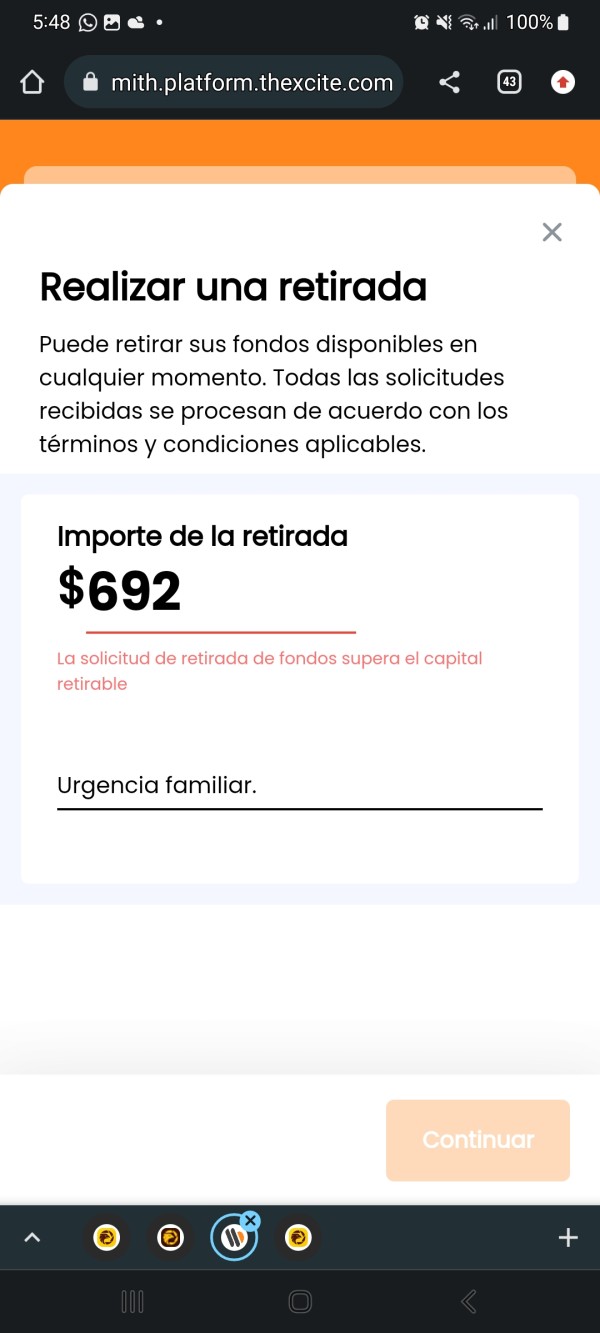Tap the red update arrow icon
Screen dimensions: 600x1333
(563, 83)
